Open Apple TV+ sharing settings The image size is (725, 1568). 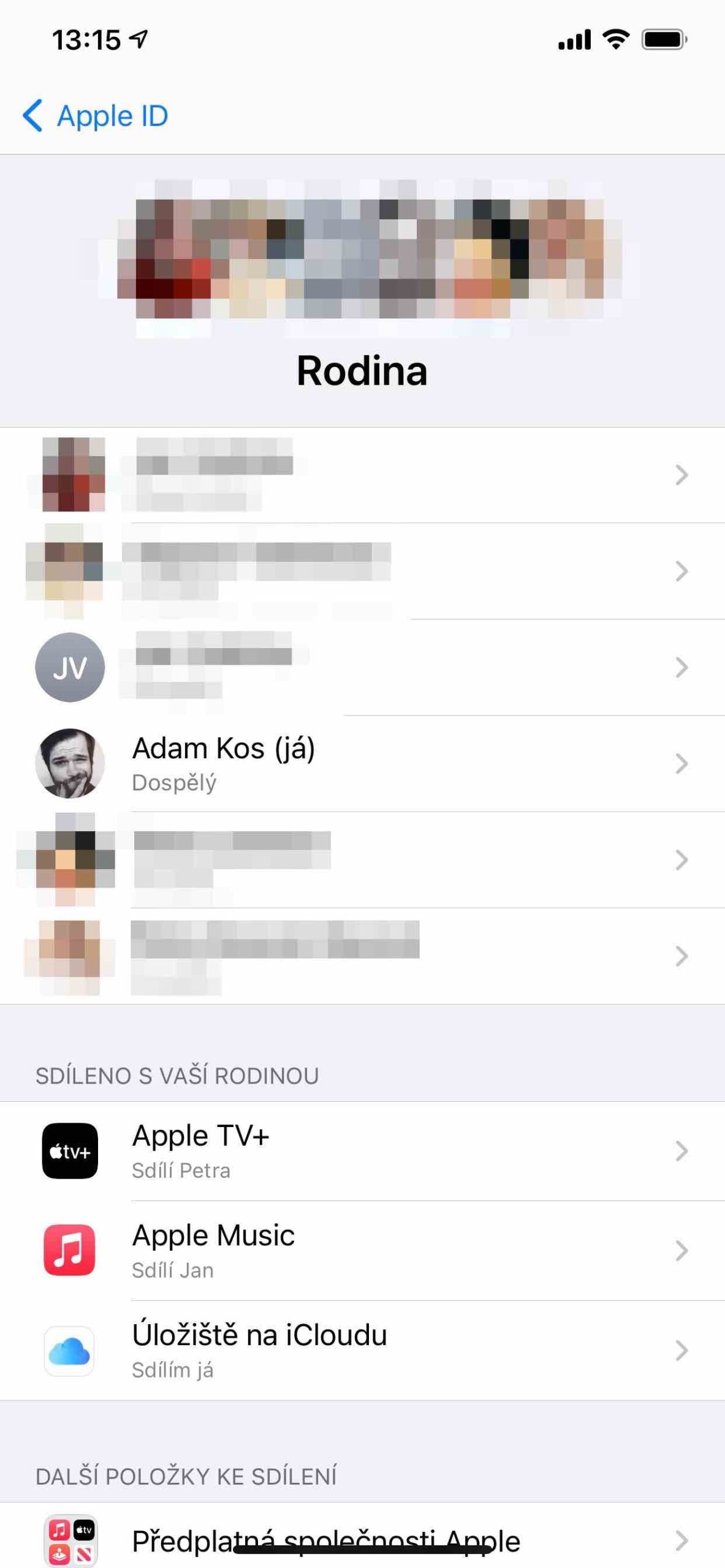[362, 1151]
